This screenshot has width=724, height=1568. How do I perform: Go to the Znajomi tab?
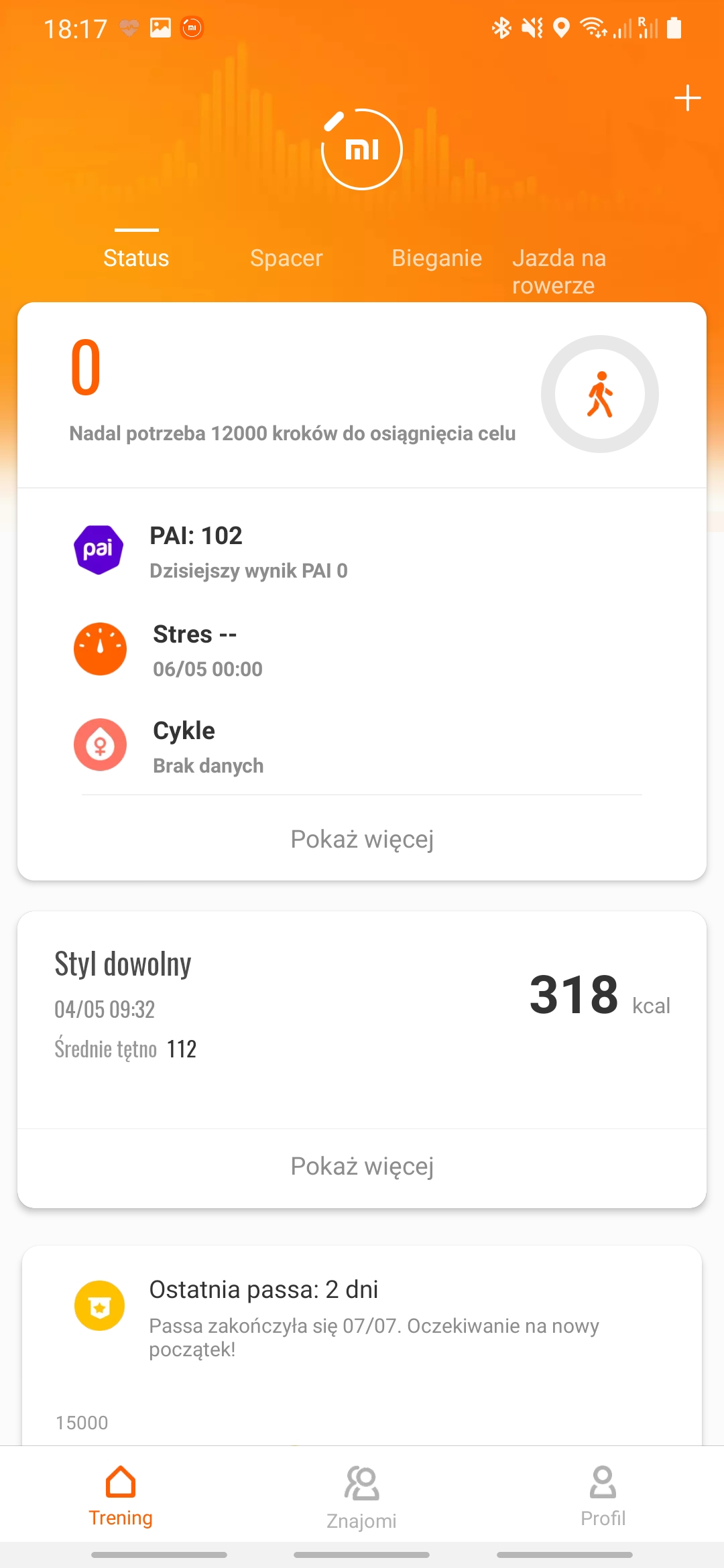361,1497
